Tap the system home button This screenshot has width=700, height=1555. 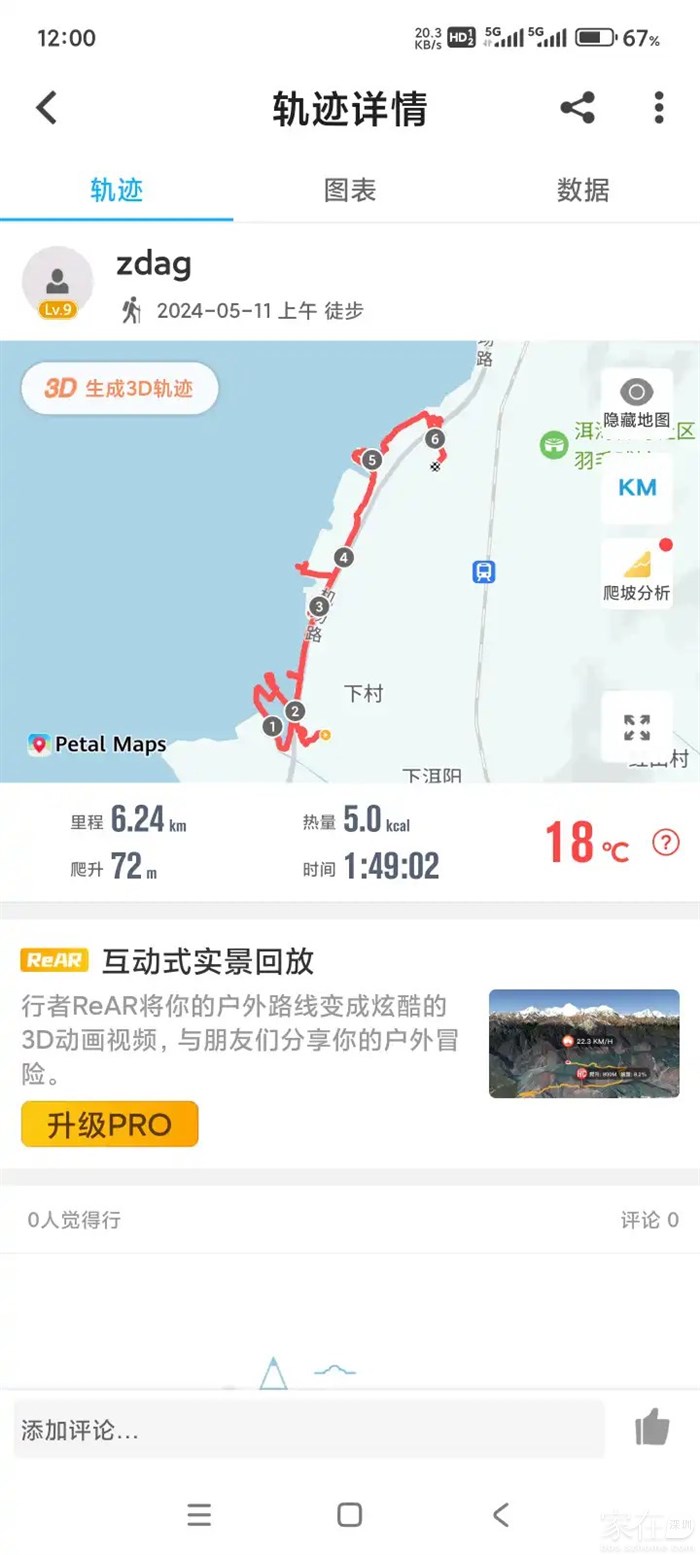(x=349, y=1514)
